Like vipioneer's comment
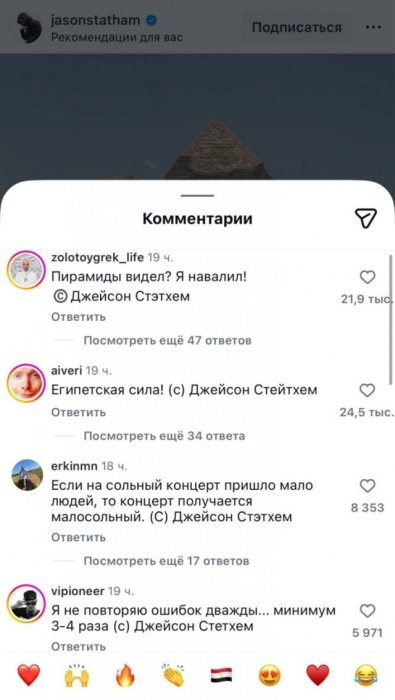The image size is (395, 700). click(367, 611)
